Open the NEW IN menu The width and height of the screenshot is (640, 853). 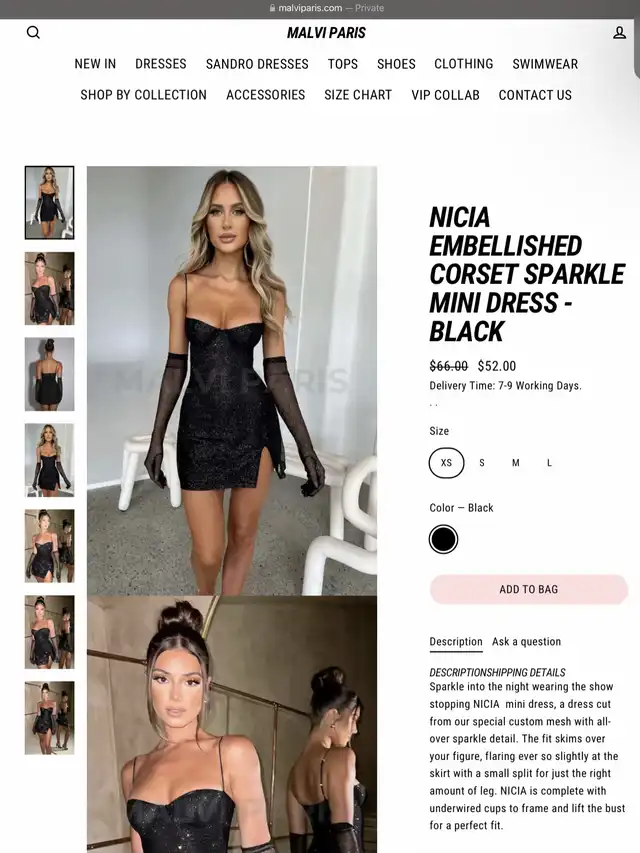click(95, 64)
